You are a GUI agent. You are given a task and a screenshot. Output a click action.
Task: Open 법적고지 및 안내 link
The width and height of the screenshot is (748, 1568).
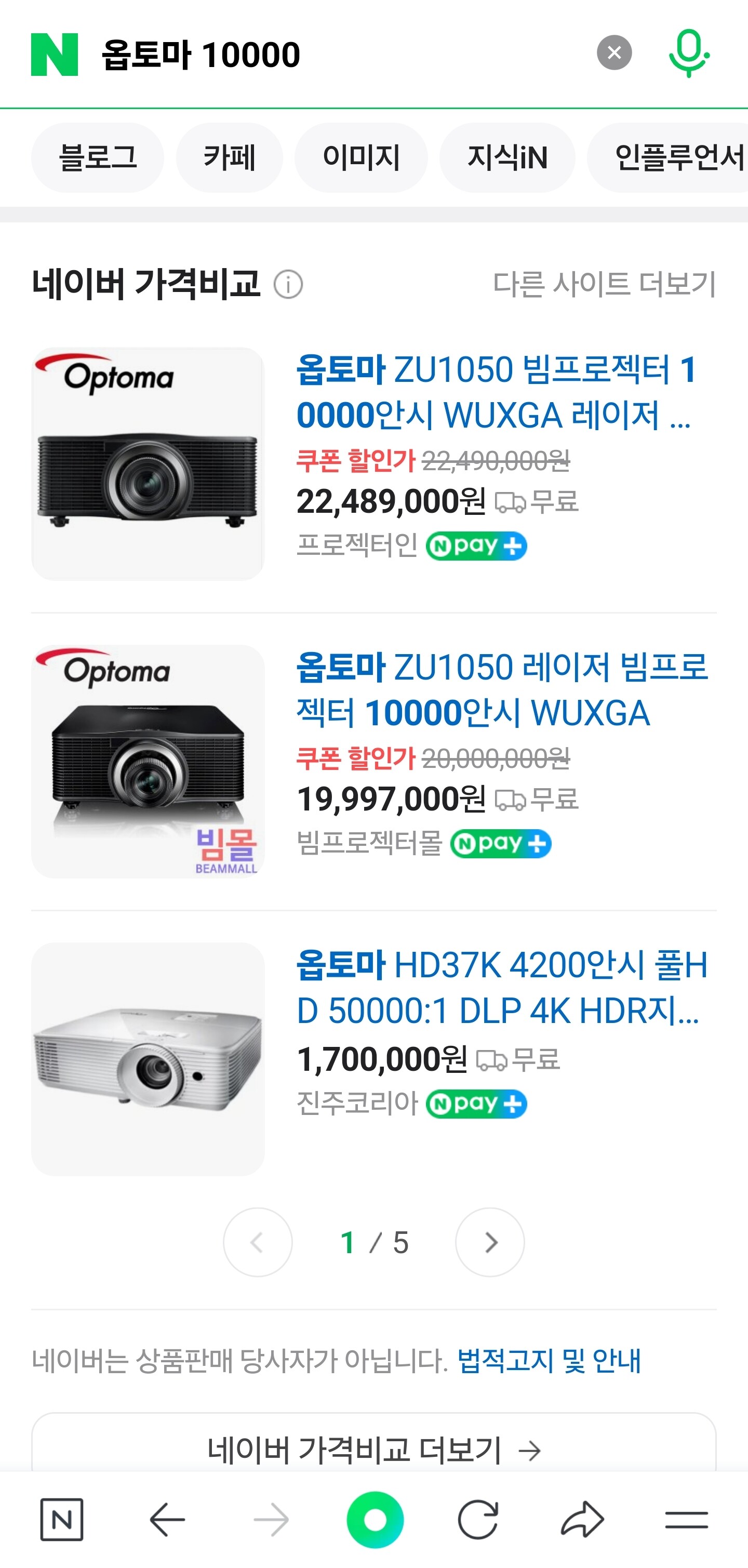(549, 1360)
